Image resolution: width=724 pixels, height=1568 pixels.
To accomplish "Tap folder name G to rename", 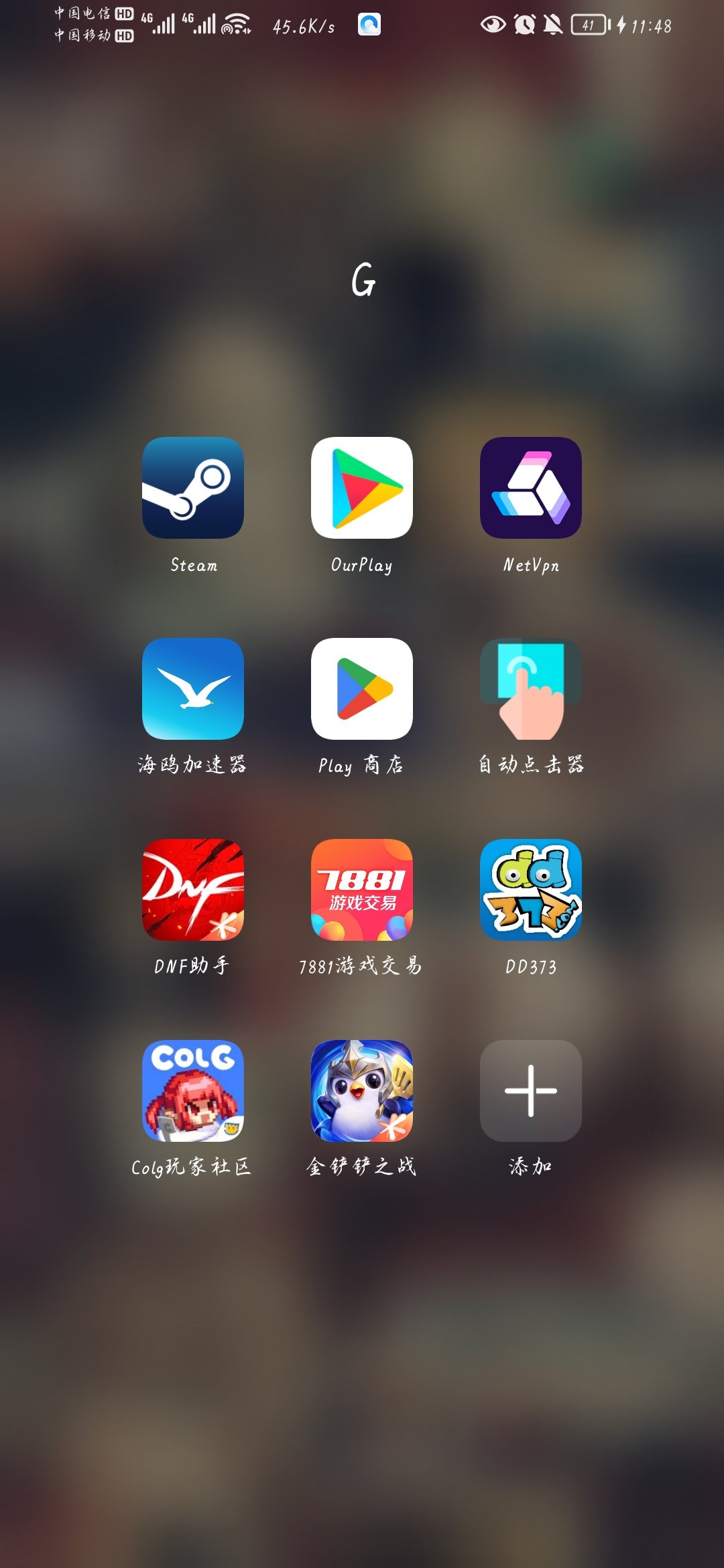I will point(363,279).
